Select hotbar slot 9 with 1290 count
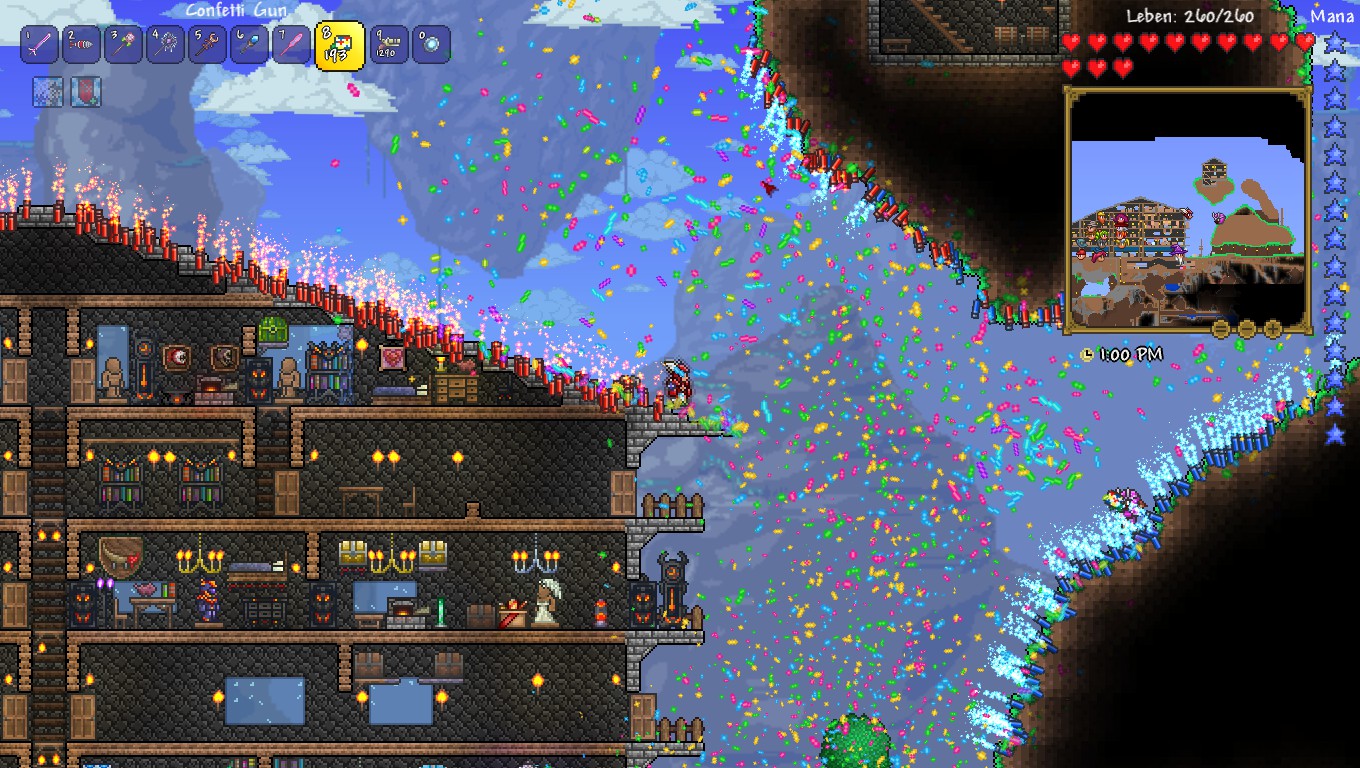The image size is (1360, 768). (389, 44)
